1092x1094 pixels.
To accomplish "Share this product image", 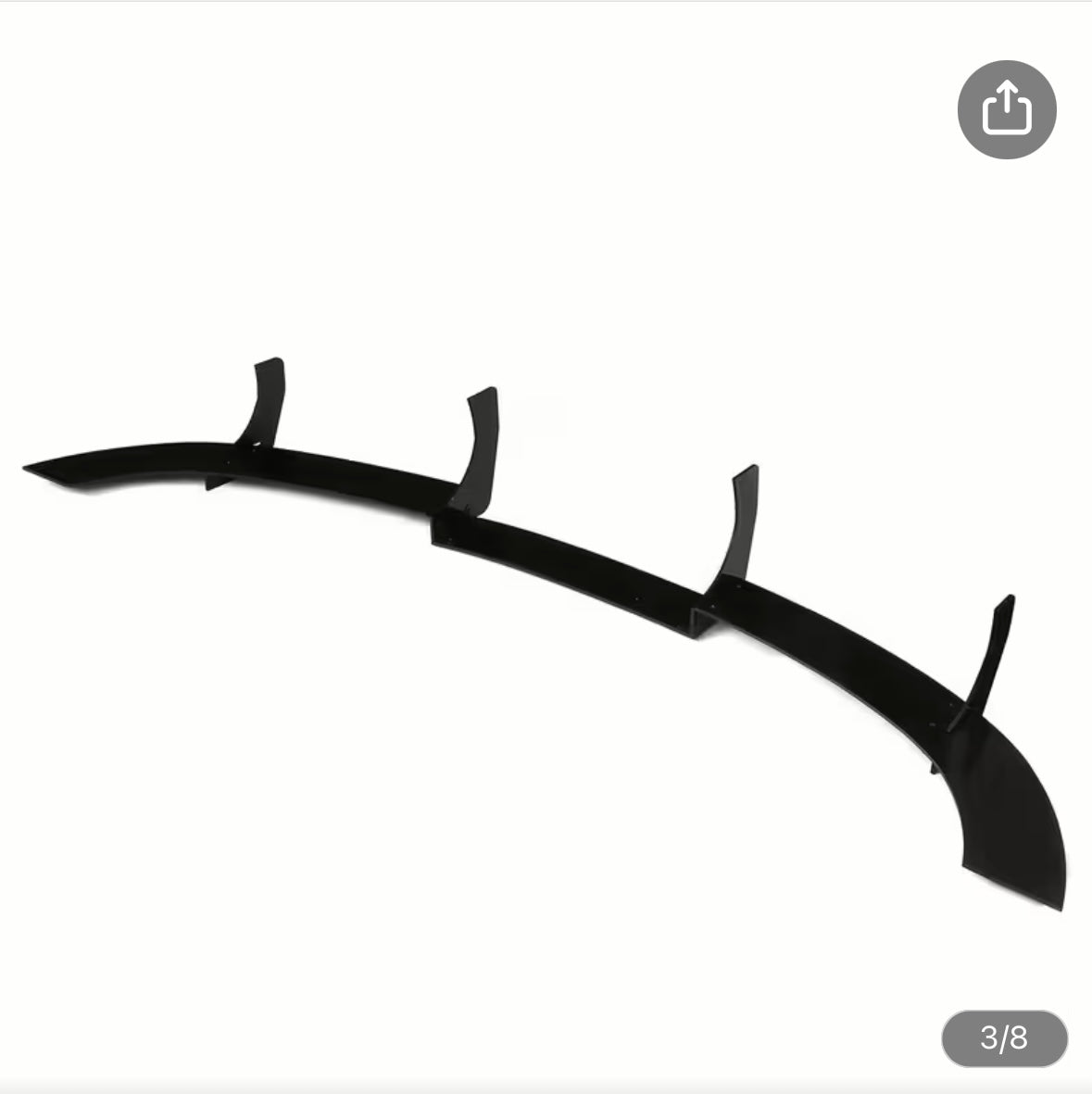I will (1007, 109).
